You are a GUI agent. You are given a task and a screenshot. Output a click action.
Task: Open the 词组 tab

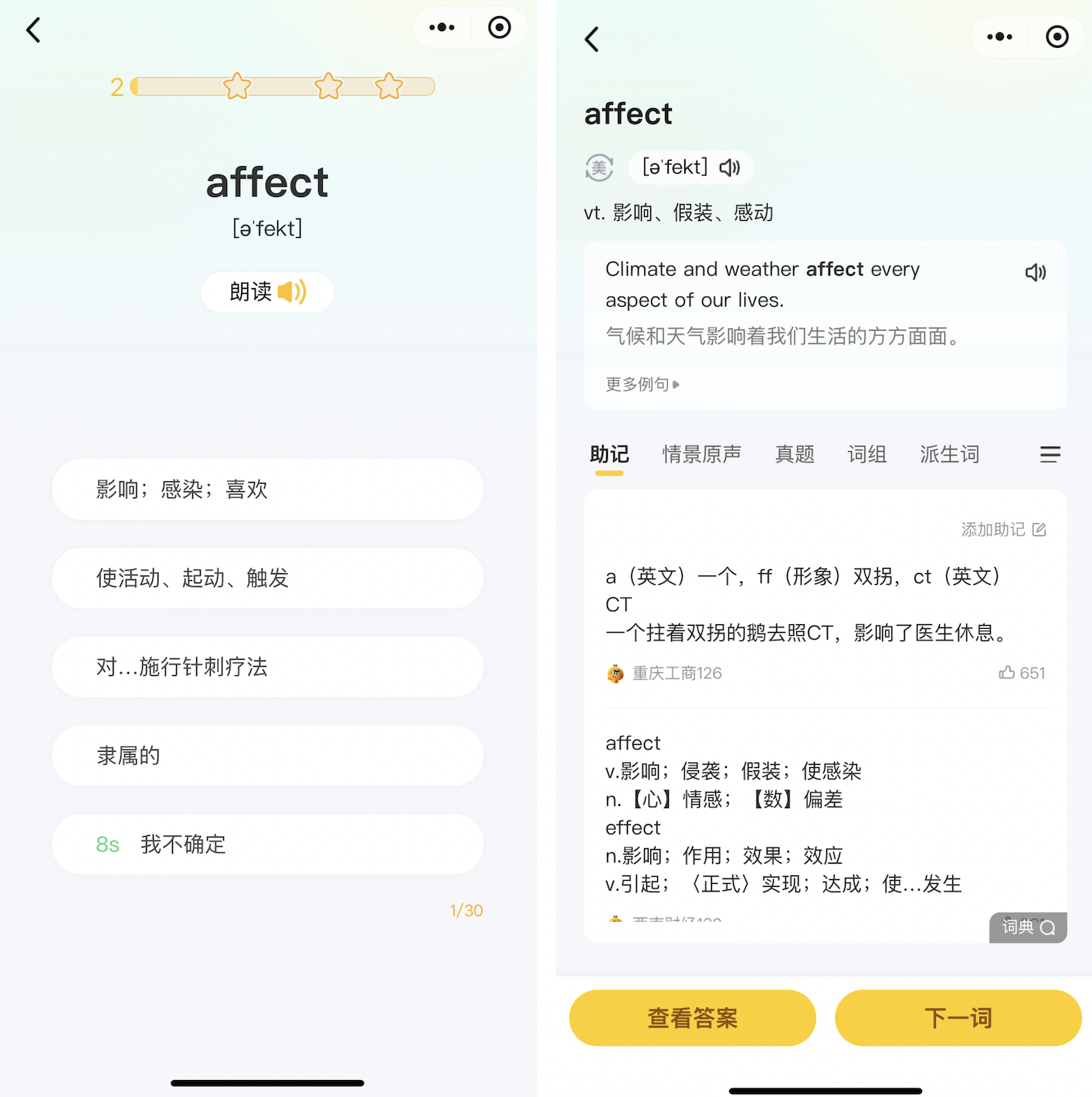[x=866, y=454]
